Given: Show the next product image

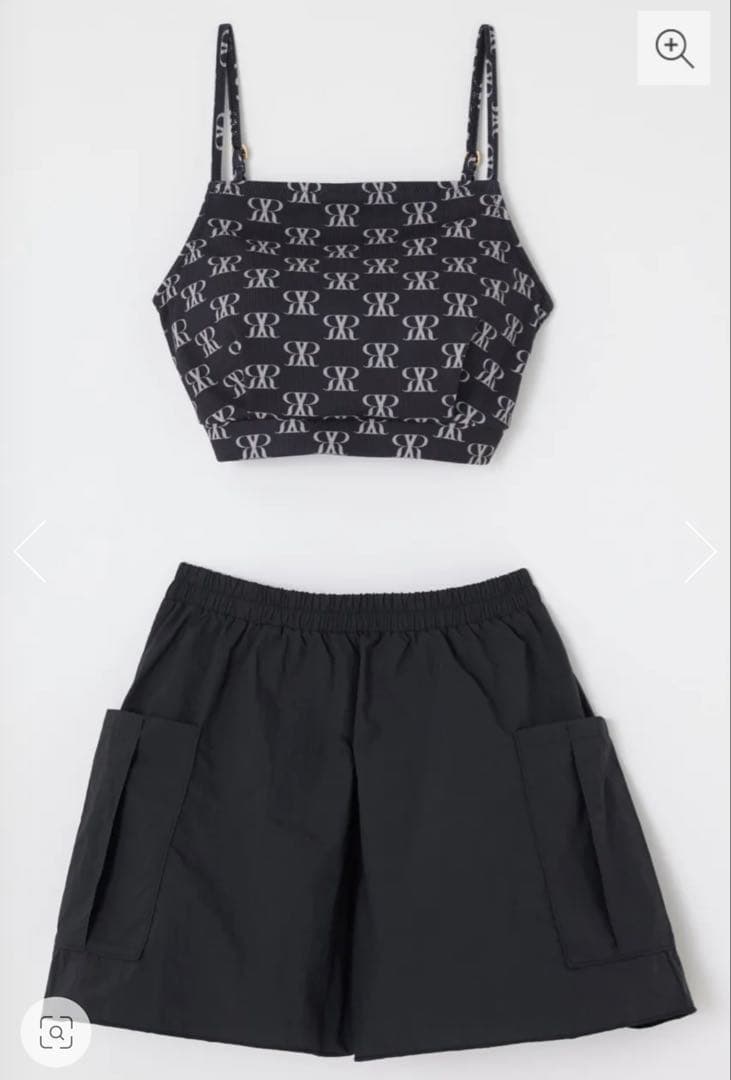Looking at the screenshot, I should [x=700, y=551].
